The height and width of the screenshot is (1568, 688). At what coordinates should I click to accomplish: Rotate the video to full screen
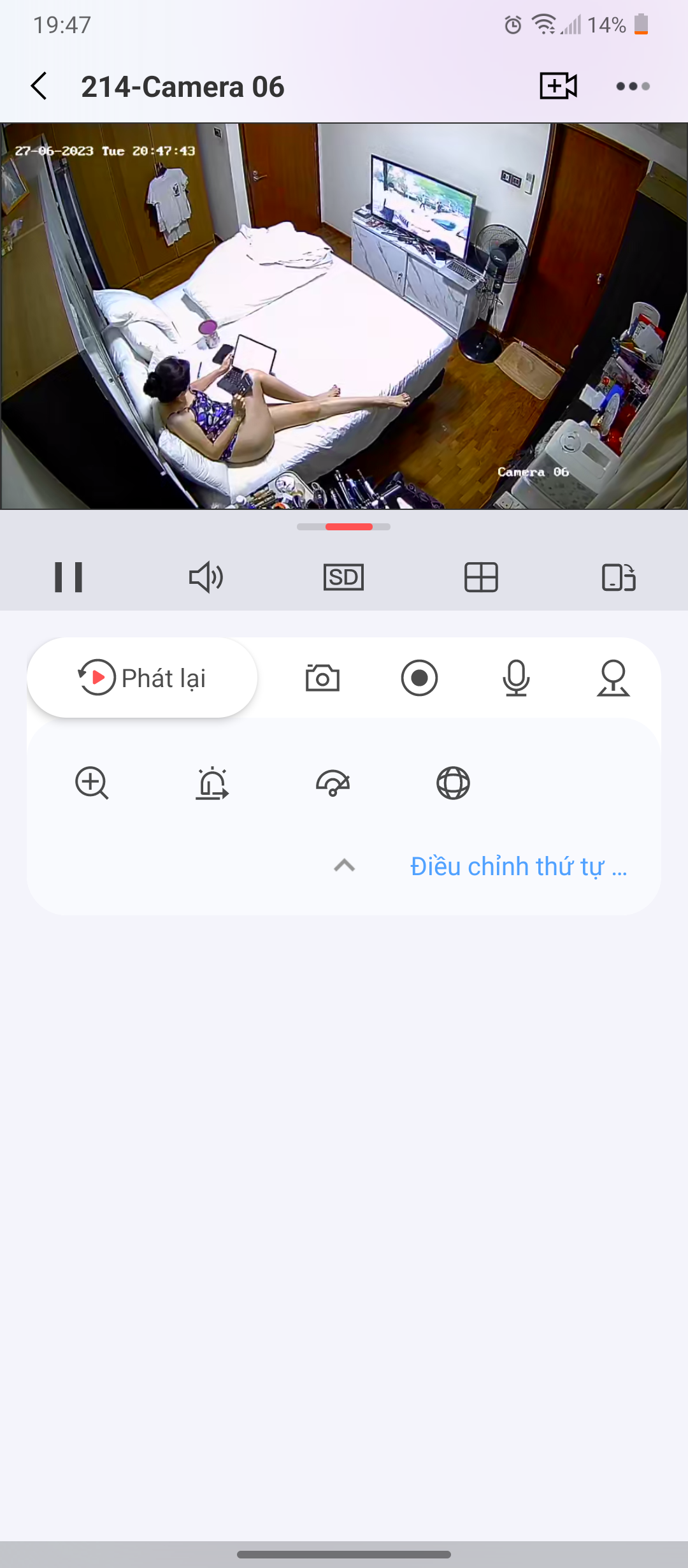click(x=619, y=577)
